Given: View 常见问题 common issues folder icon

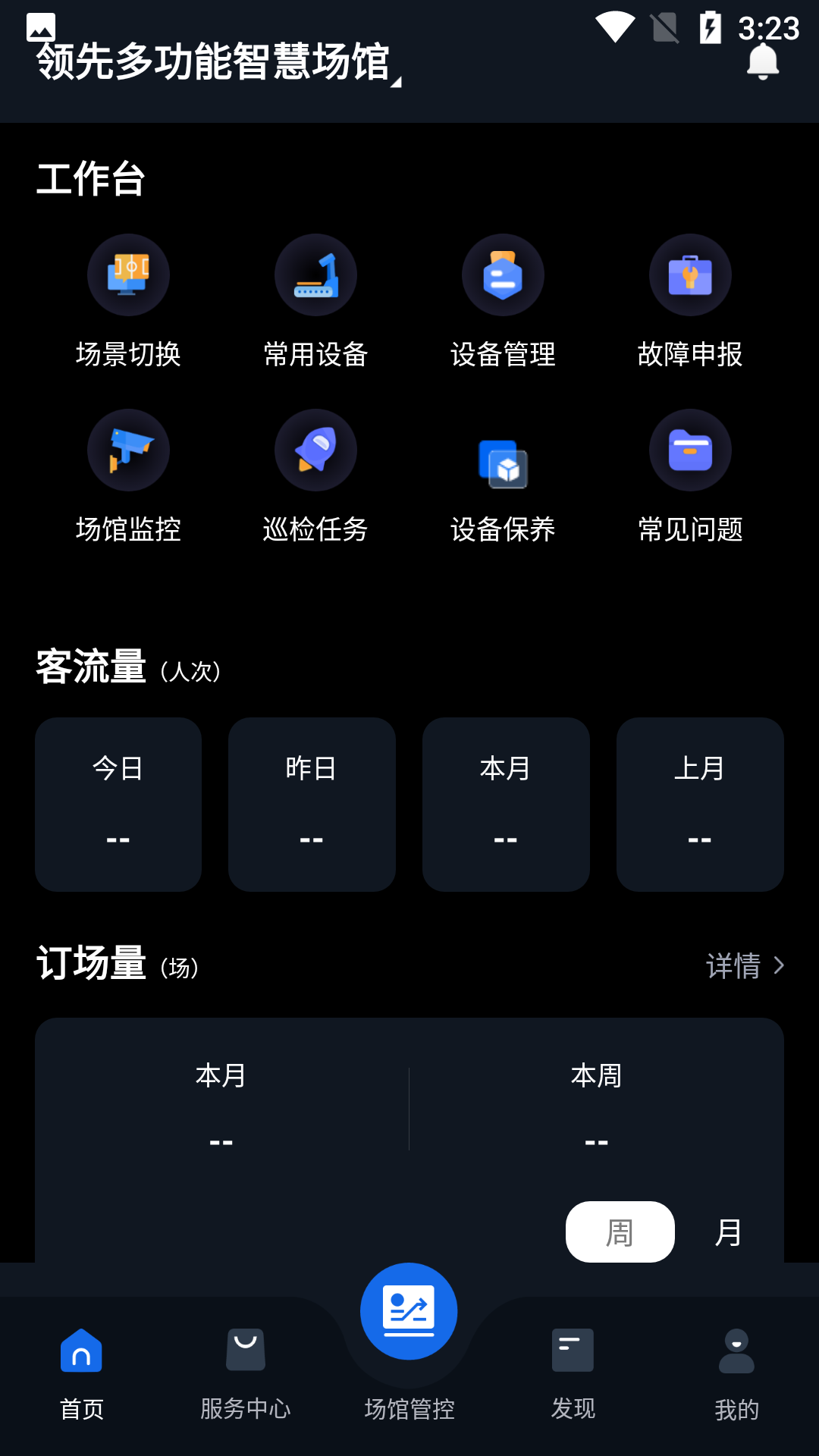Looking at the screenshot, I should coord(690,450).
